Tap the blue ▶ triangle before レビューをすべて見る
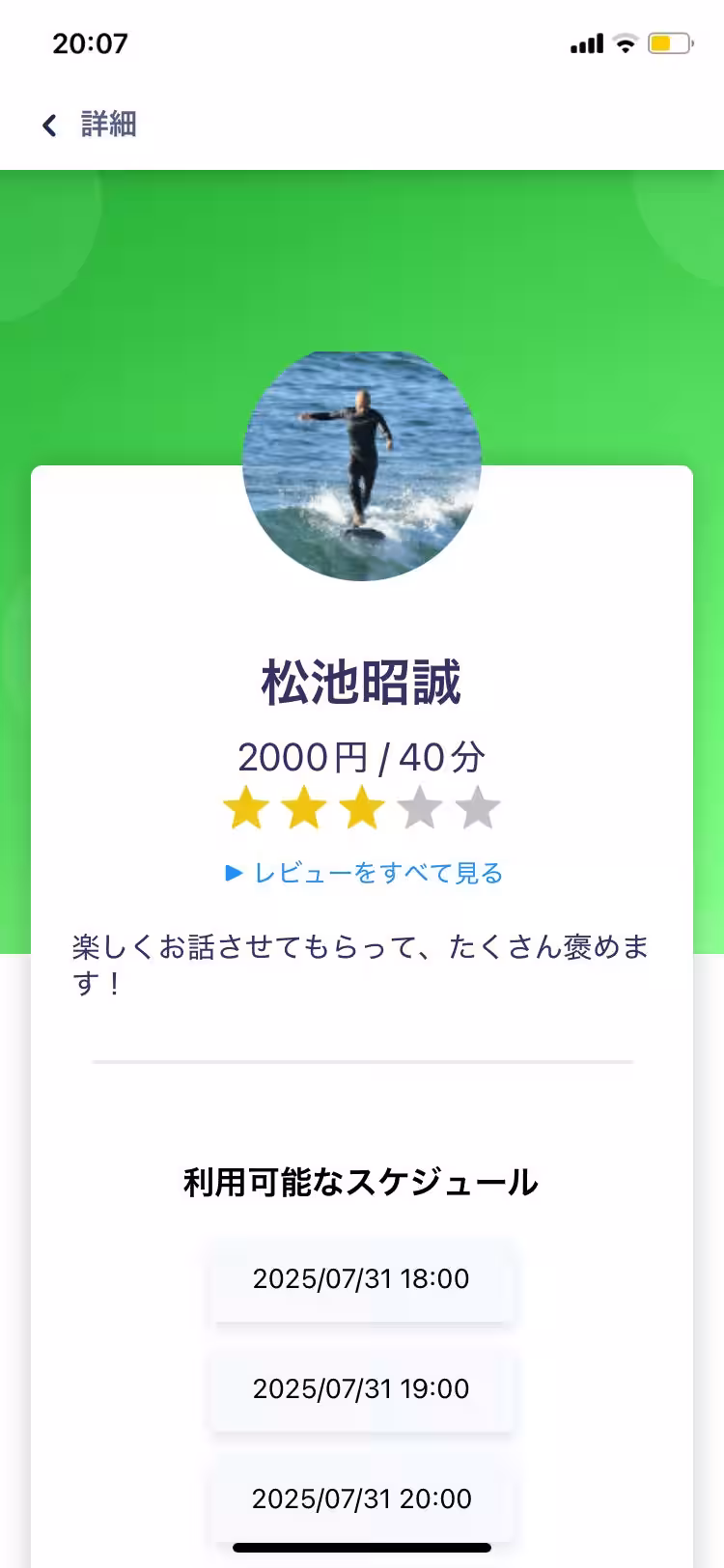 click(233, 872)
